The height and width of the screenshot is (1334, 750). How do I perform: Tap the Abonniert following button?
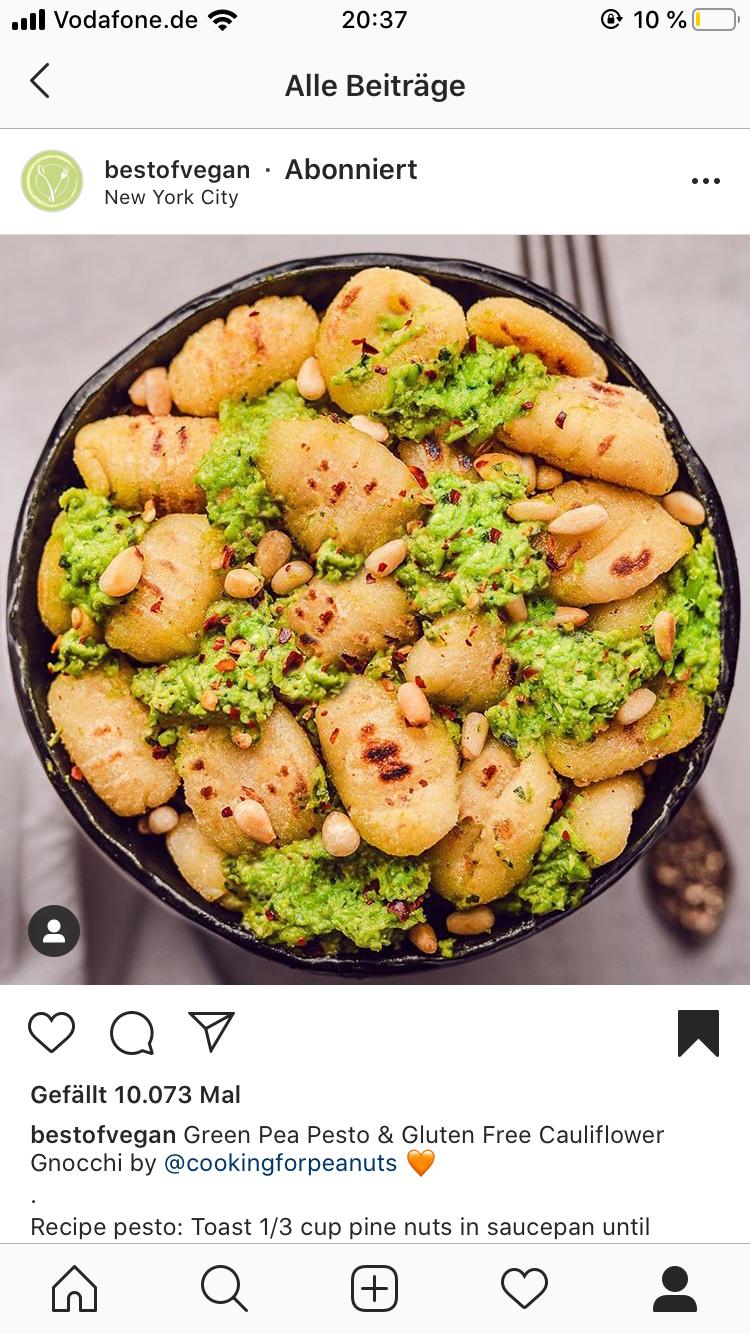pos(351,169)
